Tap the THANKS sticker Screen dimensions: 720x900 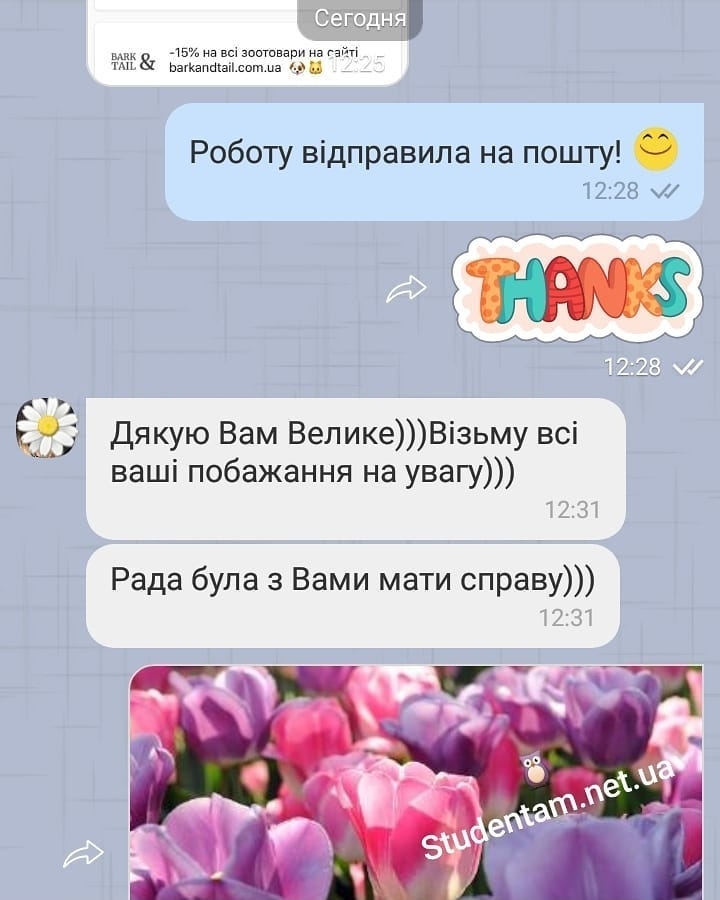click(577, 289)
